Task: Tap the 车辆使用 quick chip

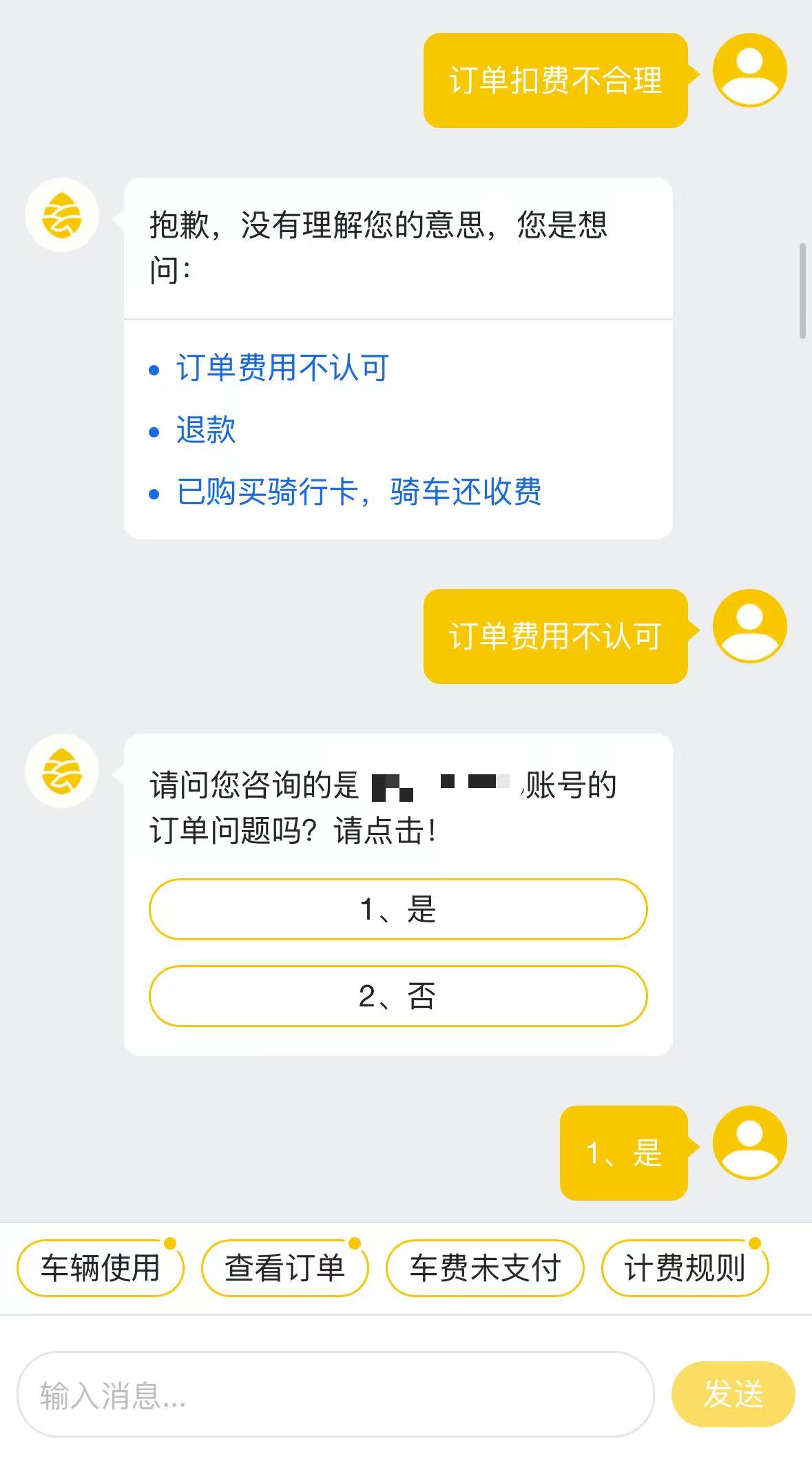Action: tap(101, 1268)
